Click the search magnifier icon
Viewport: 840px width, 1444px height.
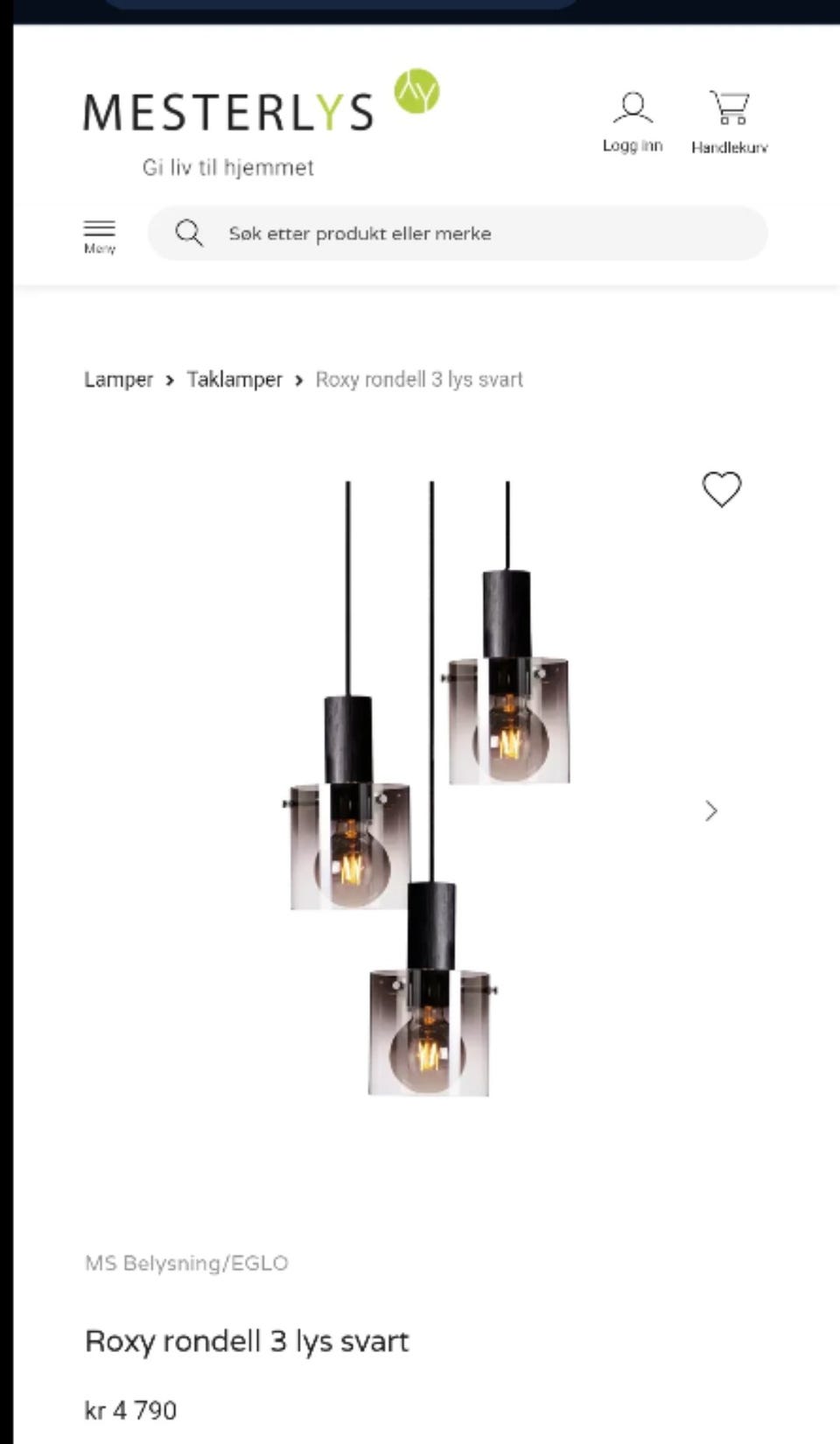(x=189, y=233)
